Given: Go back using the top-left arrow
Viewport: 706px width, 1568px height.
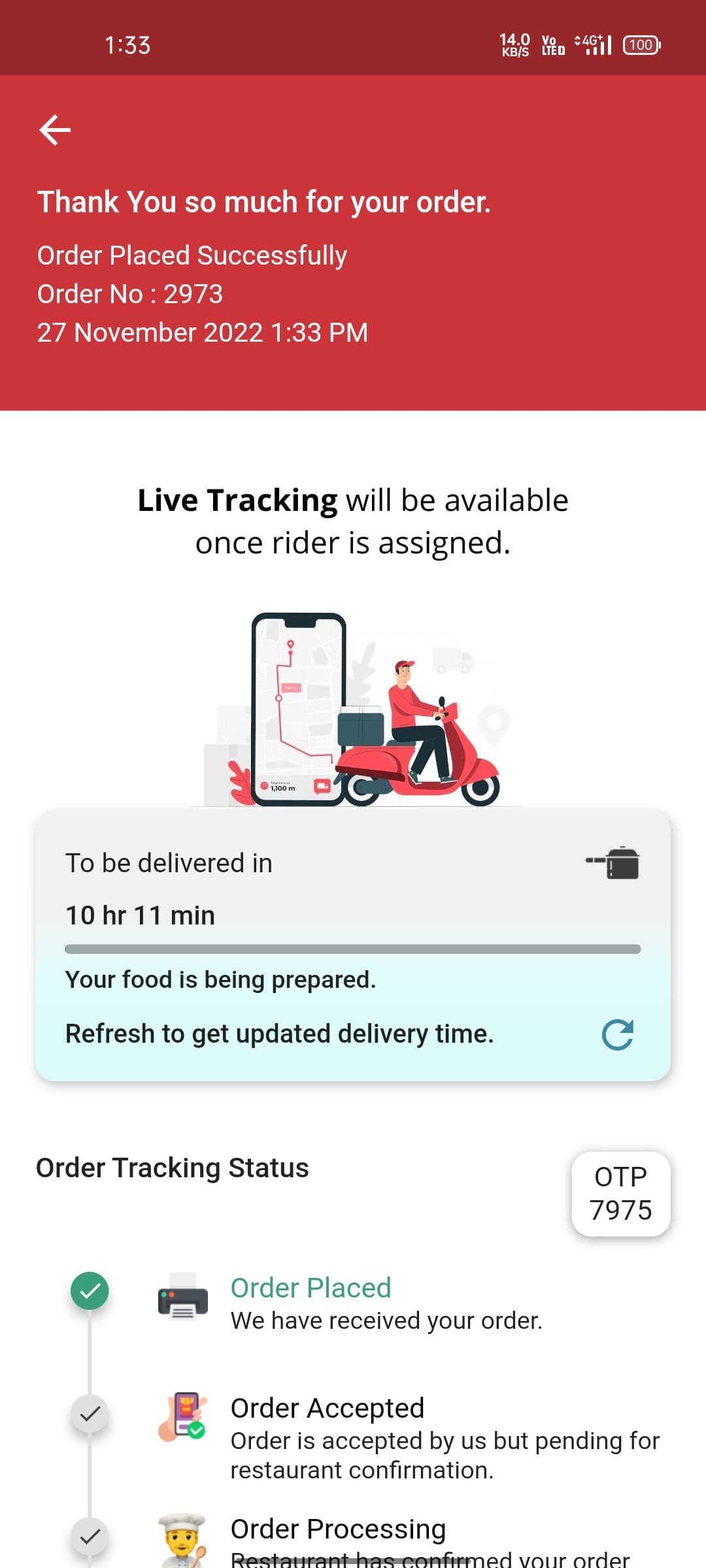Looking at the screenshot, I should [55, 129].
